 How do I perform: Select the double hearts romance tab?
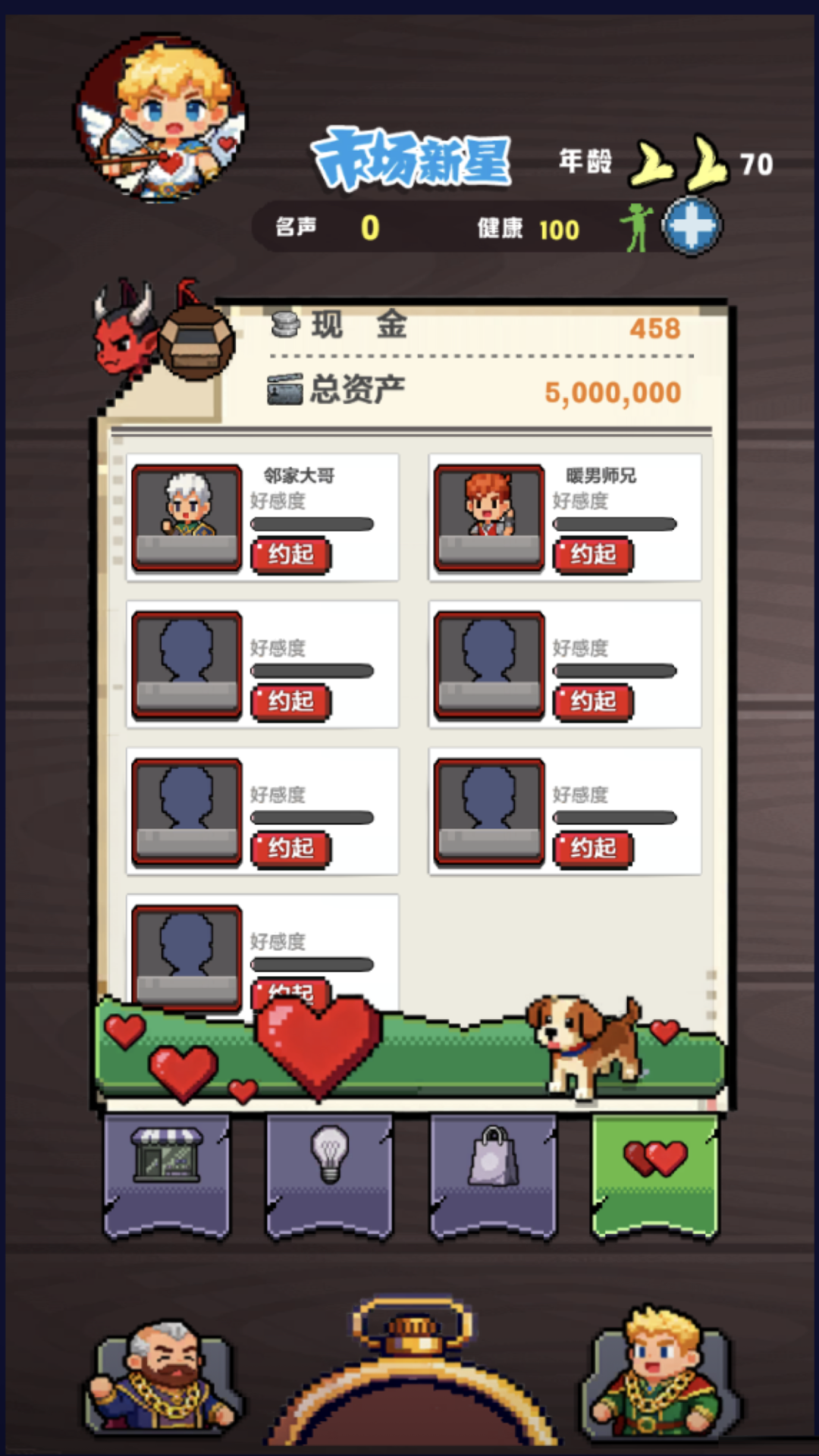pyautogui.click(x=655, y=1172)
